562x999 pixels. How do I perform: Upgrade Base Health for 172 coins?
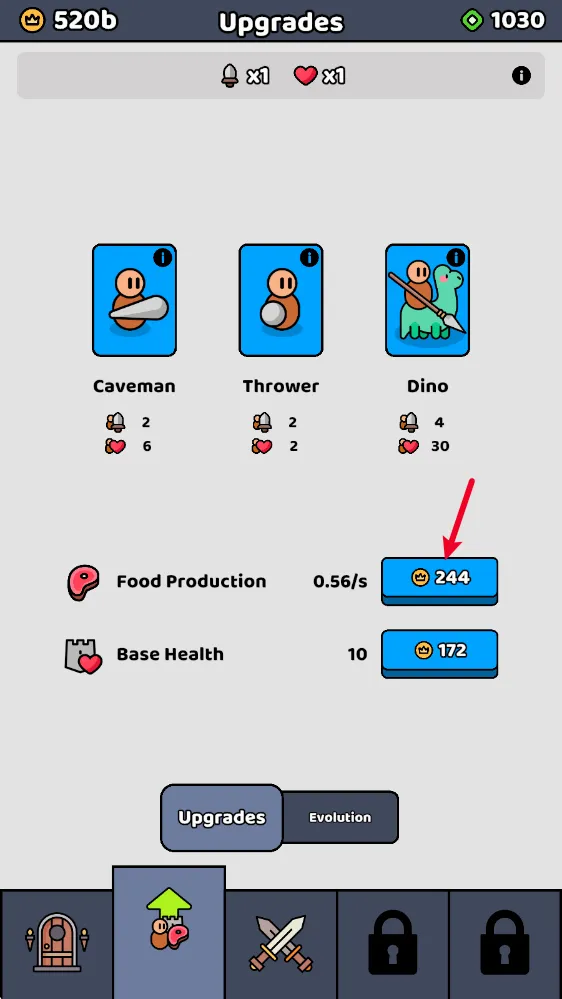tap(439, 653)
